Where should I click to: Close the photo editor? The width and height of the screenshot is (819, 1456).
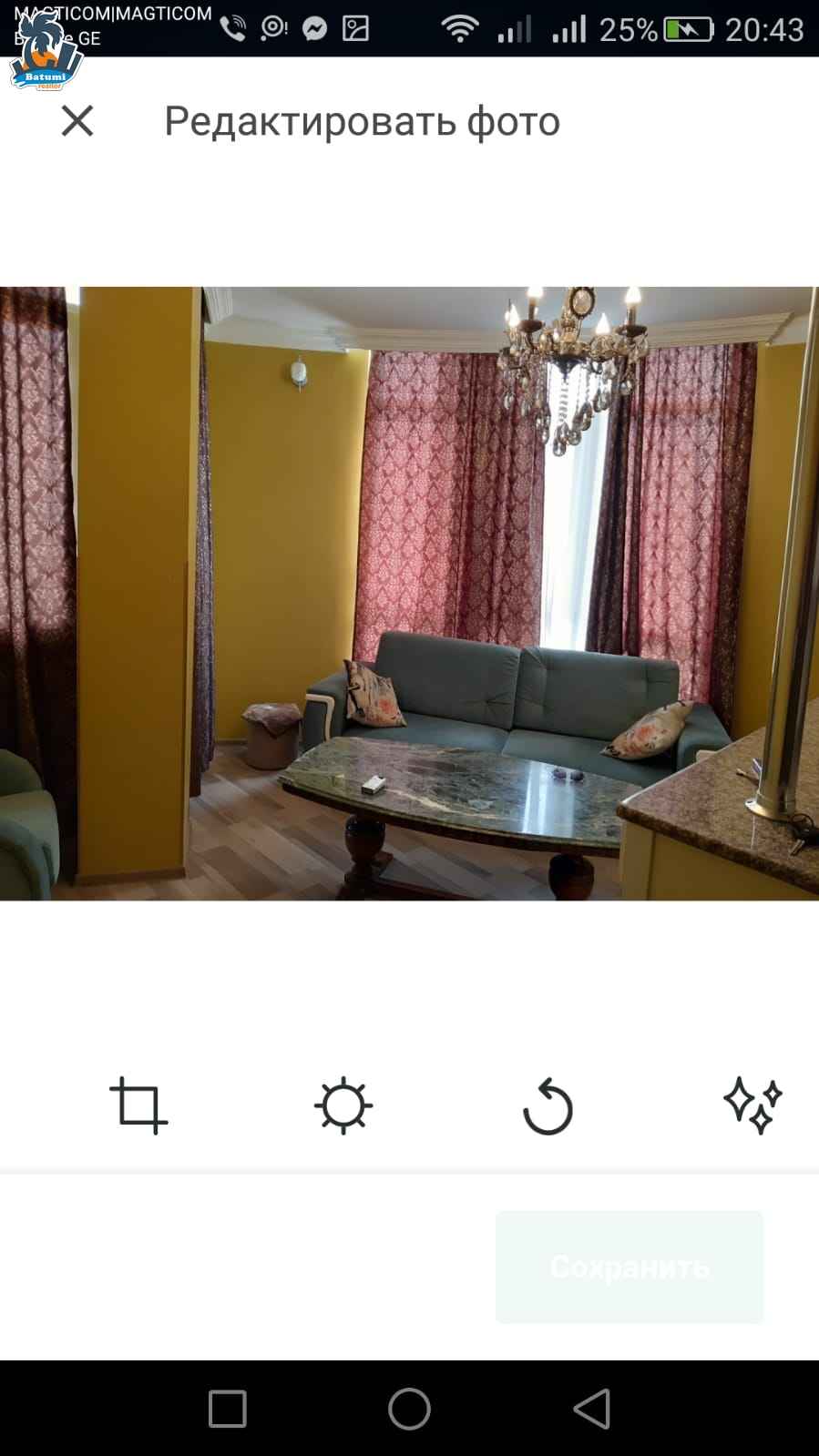pos(77,120)
